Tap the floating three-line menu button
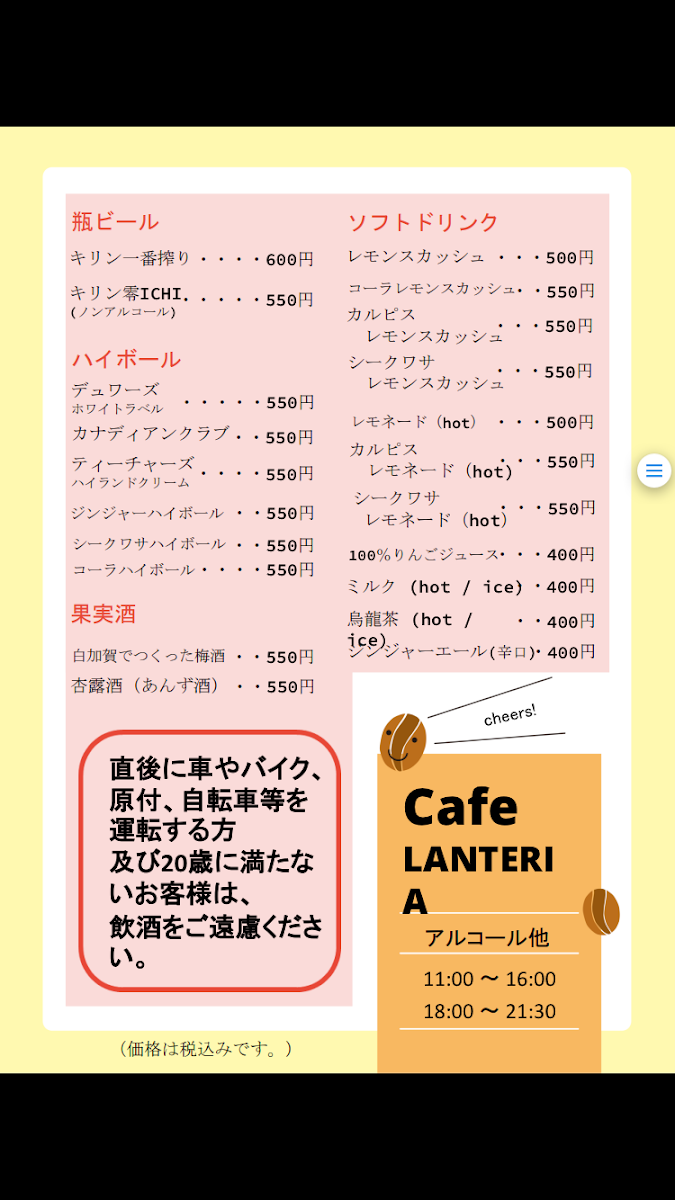 (x=654, y=470)
